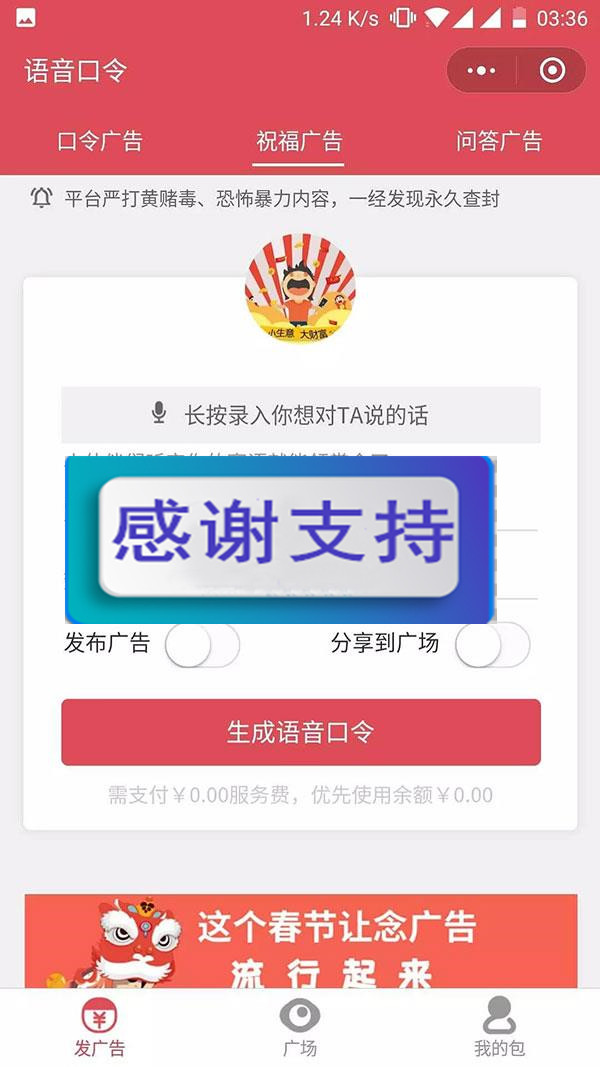The height and width of the screenshot is (1067, 600).
Task: Open the 我的包 bottom tab
Action: 499,1029
